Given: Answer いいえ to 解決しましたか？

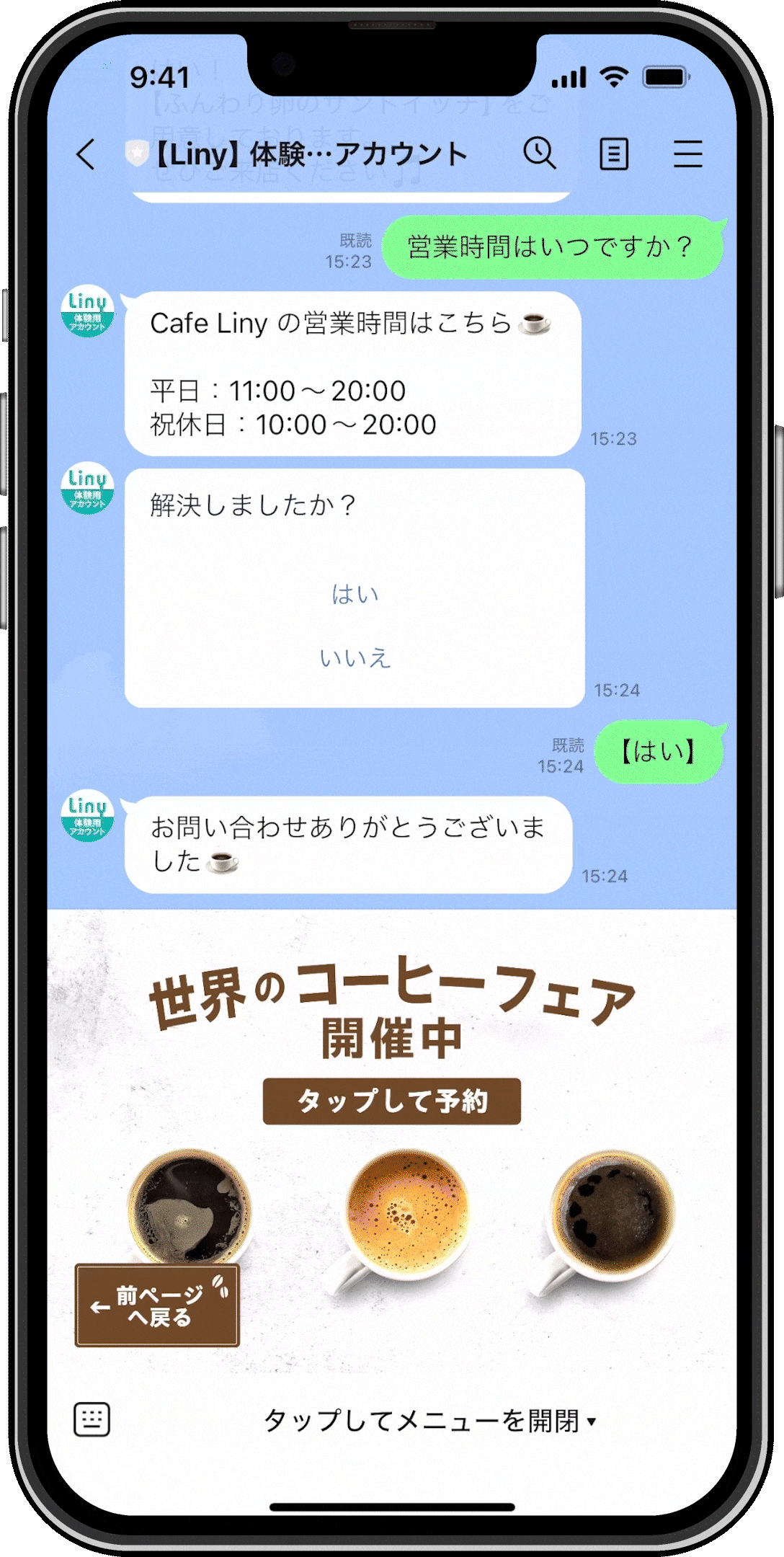Looking at the screenshot, I should click(x=355, y=658).
